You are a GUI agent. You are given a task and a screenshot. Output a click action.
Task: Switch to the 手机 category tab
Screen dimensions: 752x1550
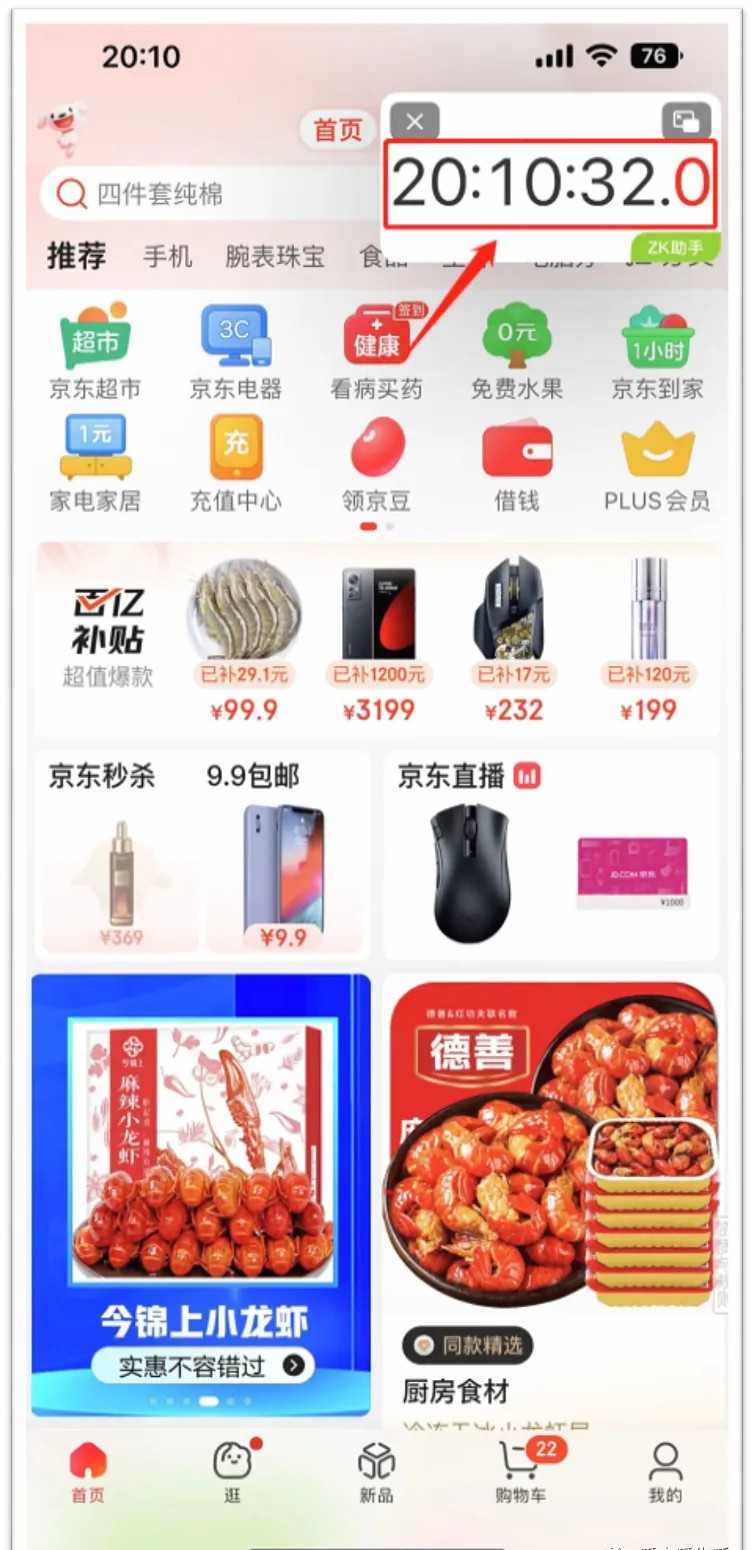click(x=167, y=257)
